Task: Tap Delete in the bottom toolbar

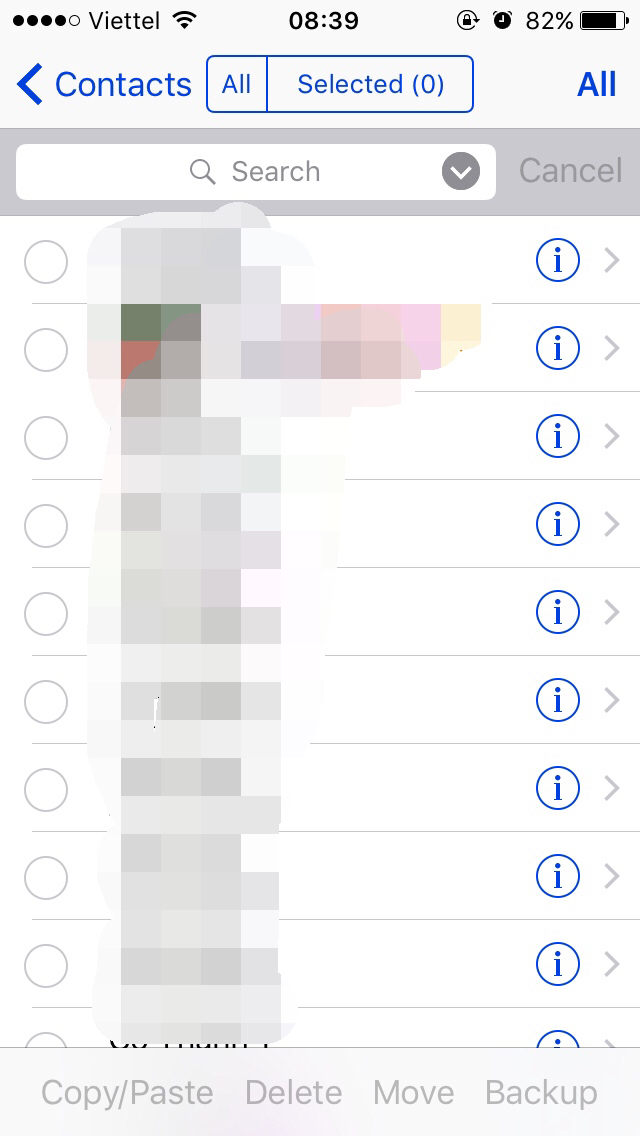Action: (x=293, y=1093)
